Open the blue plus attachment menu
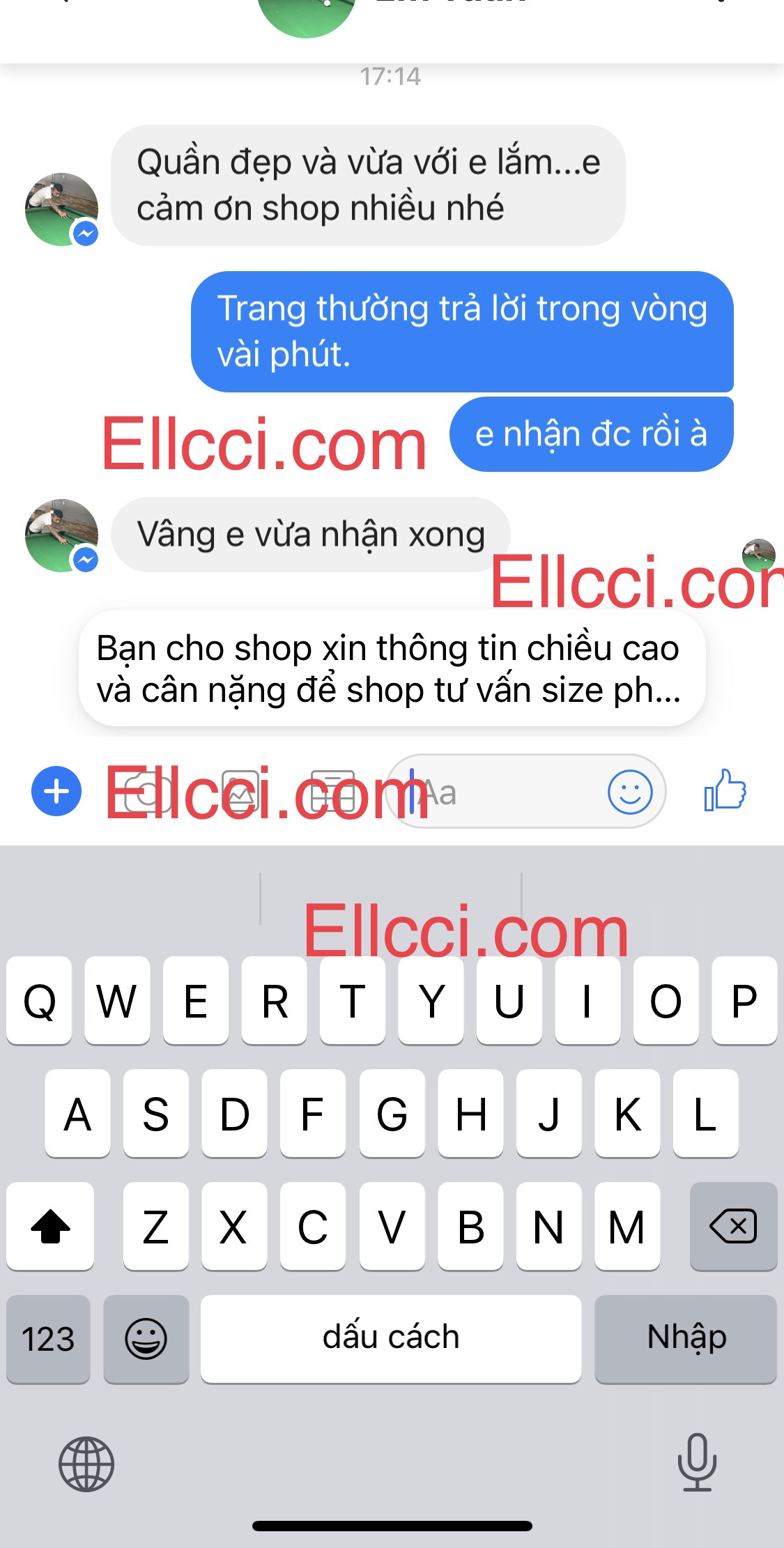The height and width of the screenshot is (1548, 784). [56, 792]
